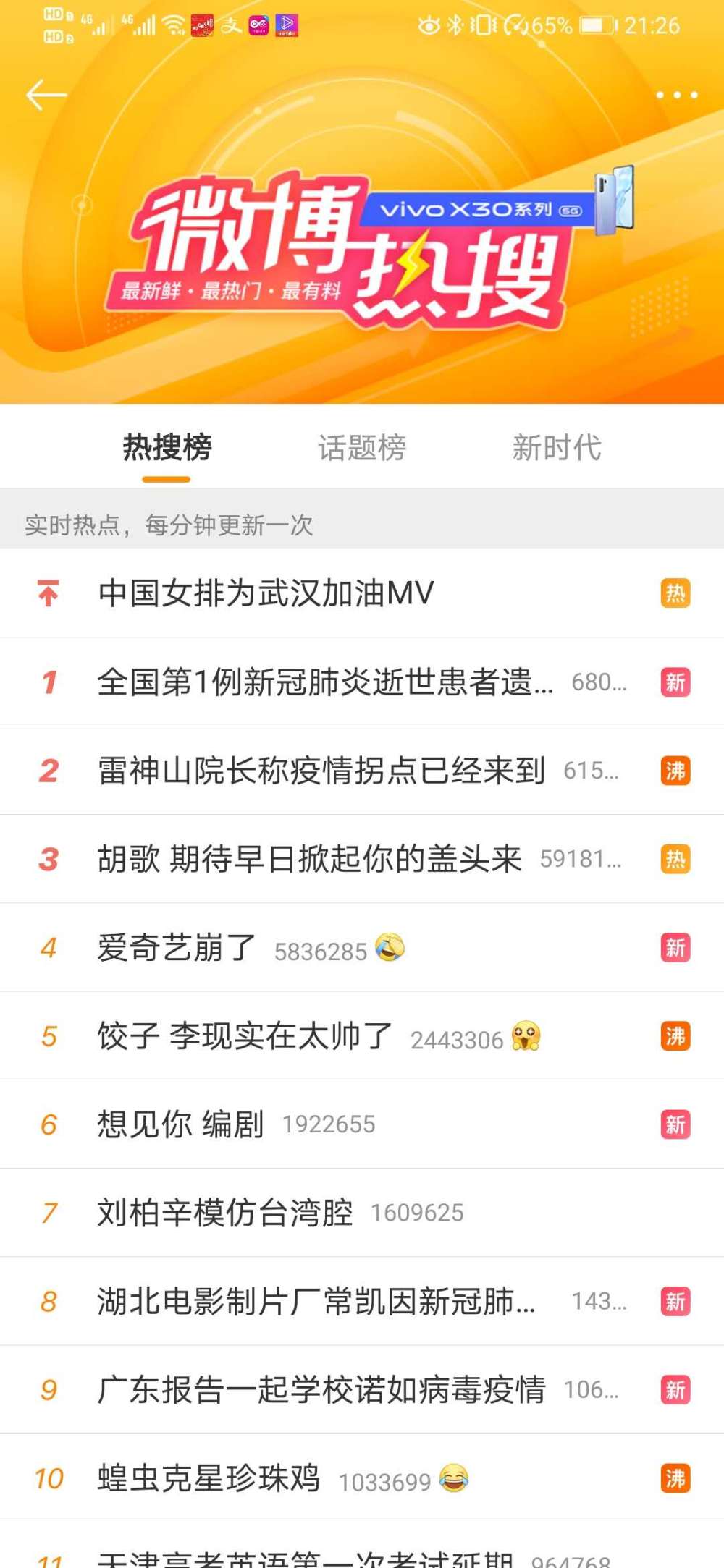The width and height of the screenshot is (724, 1568).
Task: Open trending topic 爱奇艺崩了
Action: click(362, 948)
